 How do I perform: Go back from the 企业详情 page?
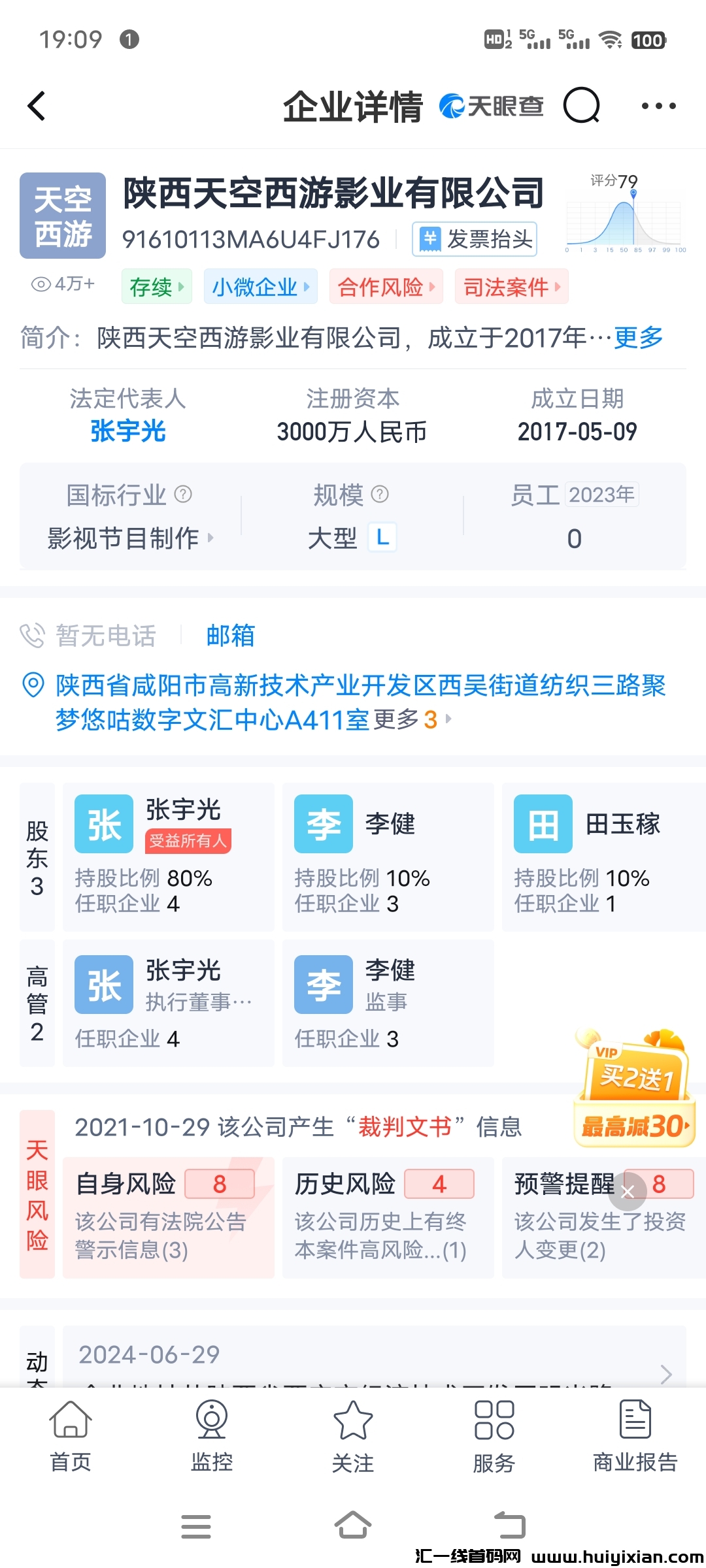pos(37,106)
